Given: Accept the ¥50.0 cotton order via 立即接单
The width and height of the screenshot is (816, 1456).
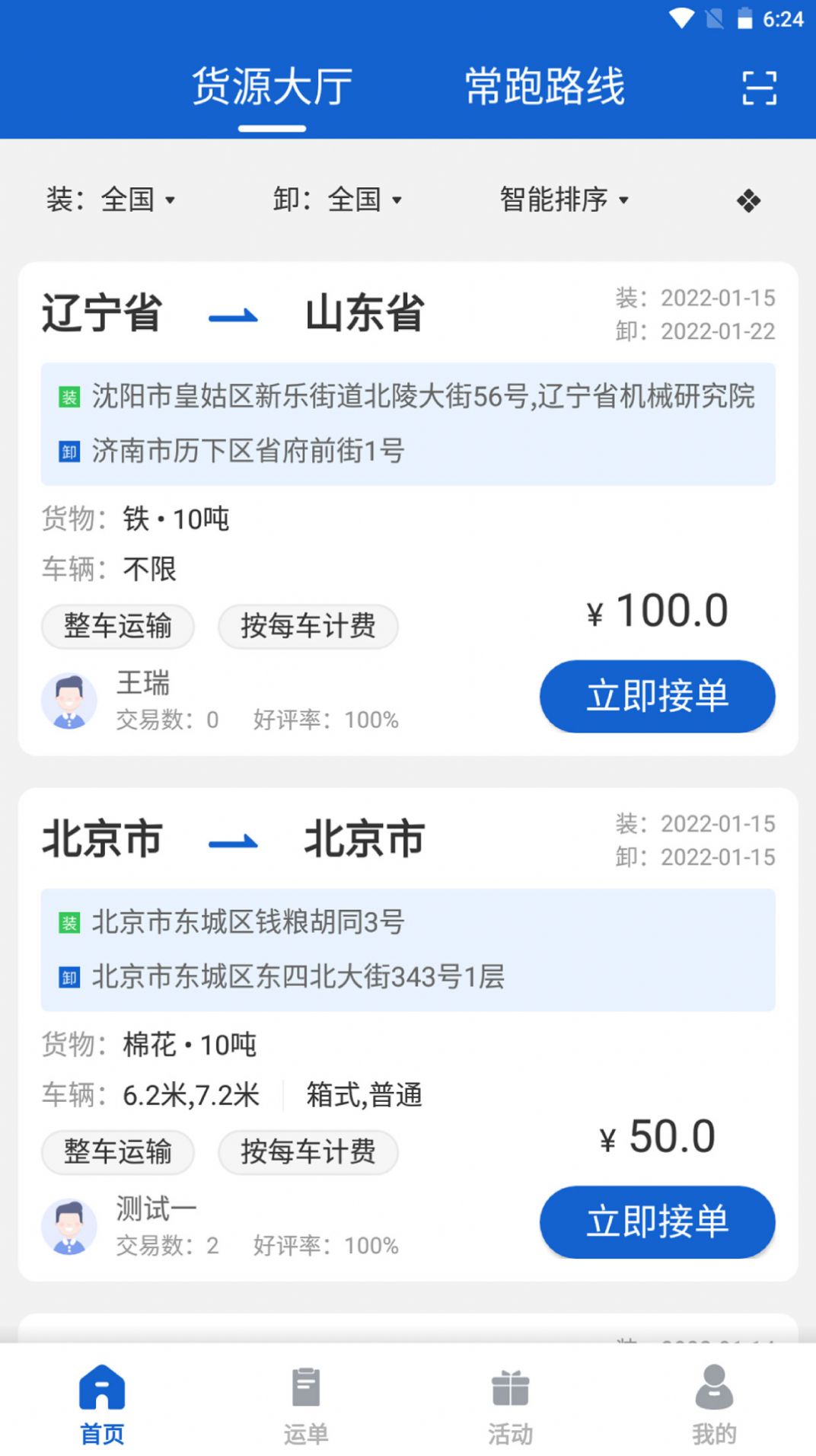Looking at the screenshot, I should click(658, 1221).
